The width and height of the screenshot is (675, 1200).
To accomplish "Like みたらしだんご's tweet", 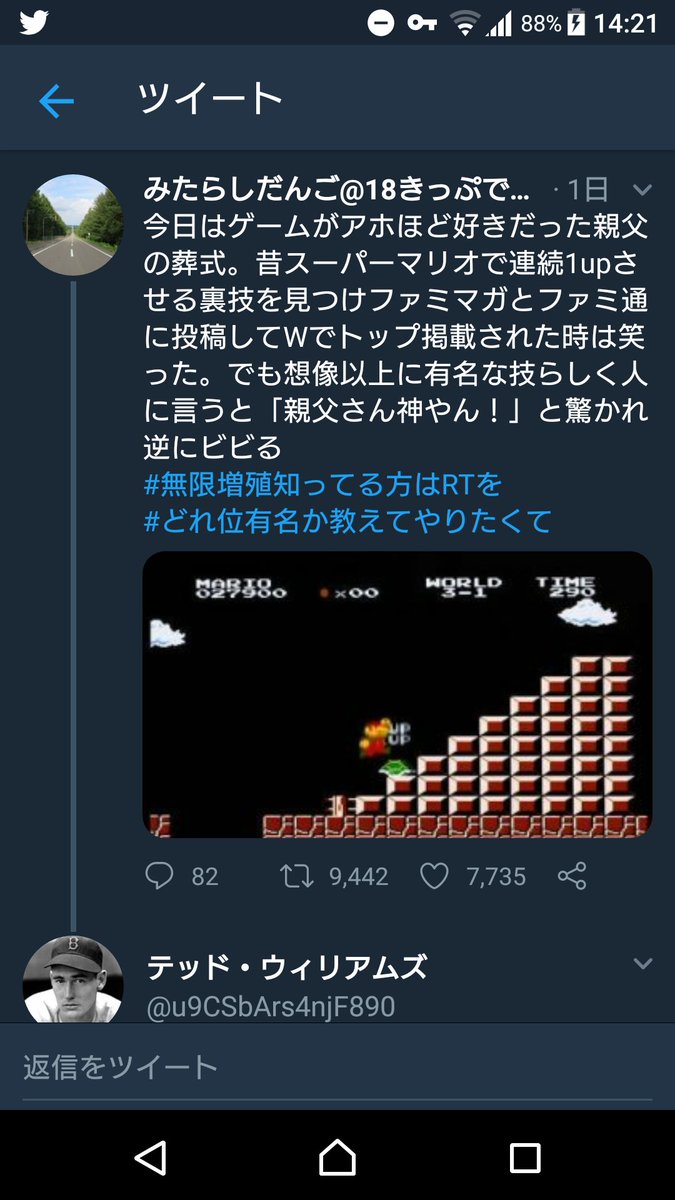I will pos(434,877).
